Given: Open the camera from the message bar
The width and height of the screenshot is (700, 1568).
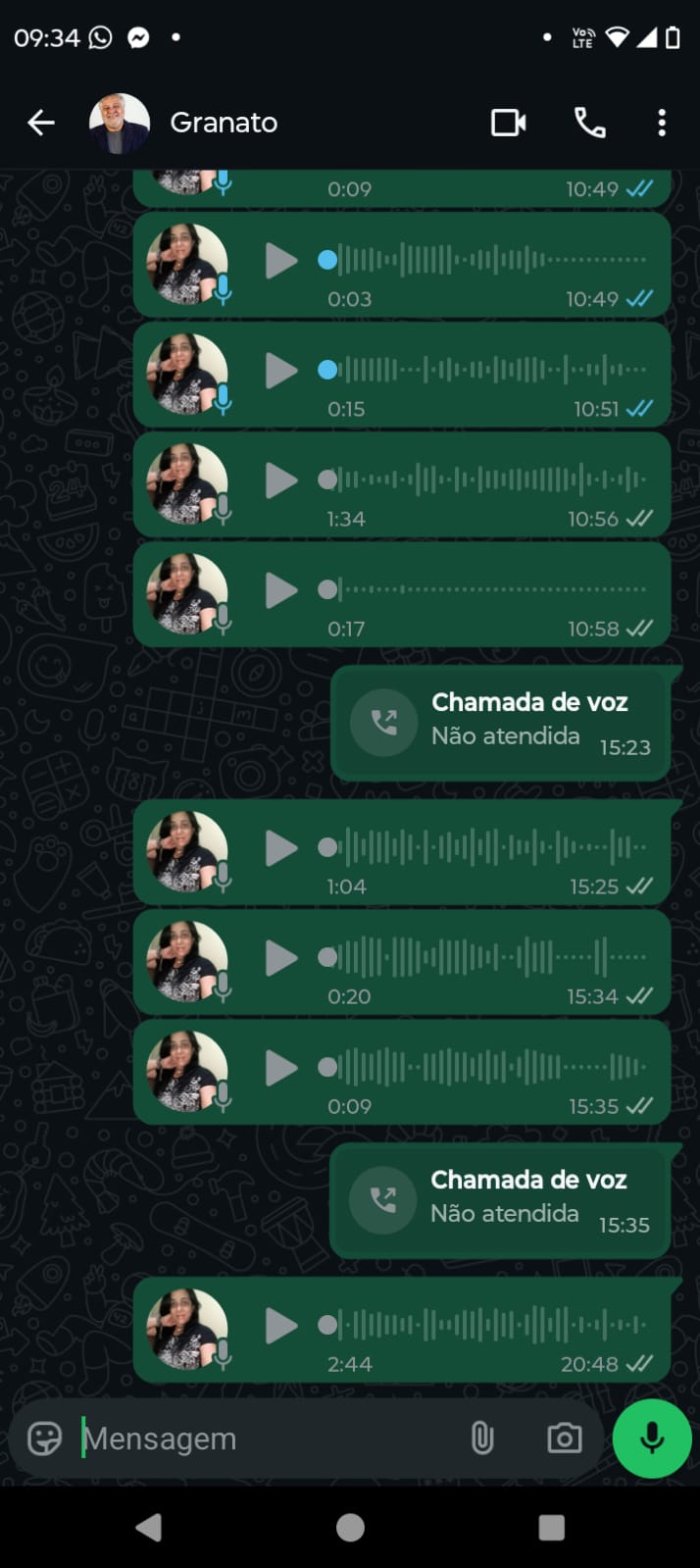Looking at the screenshot, I should pos(564,1439).
